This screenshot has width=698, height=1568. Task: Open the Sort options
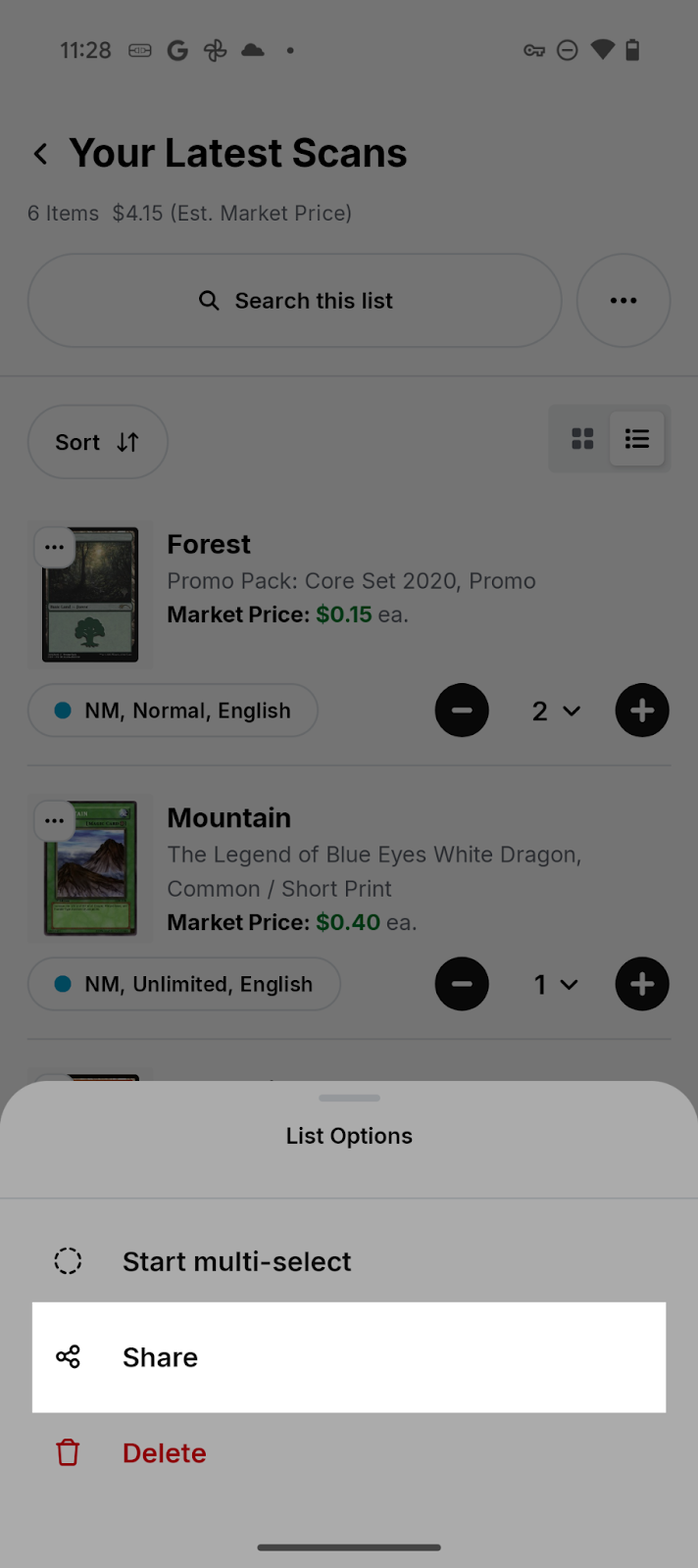coord(97,442)
